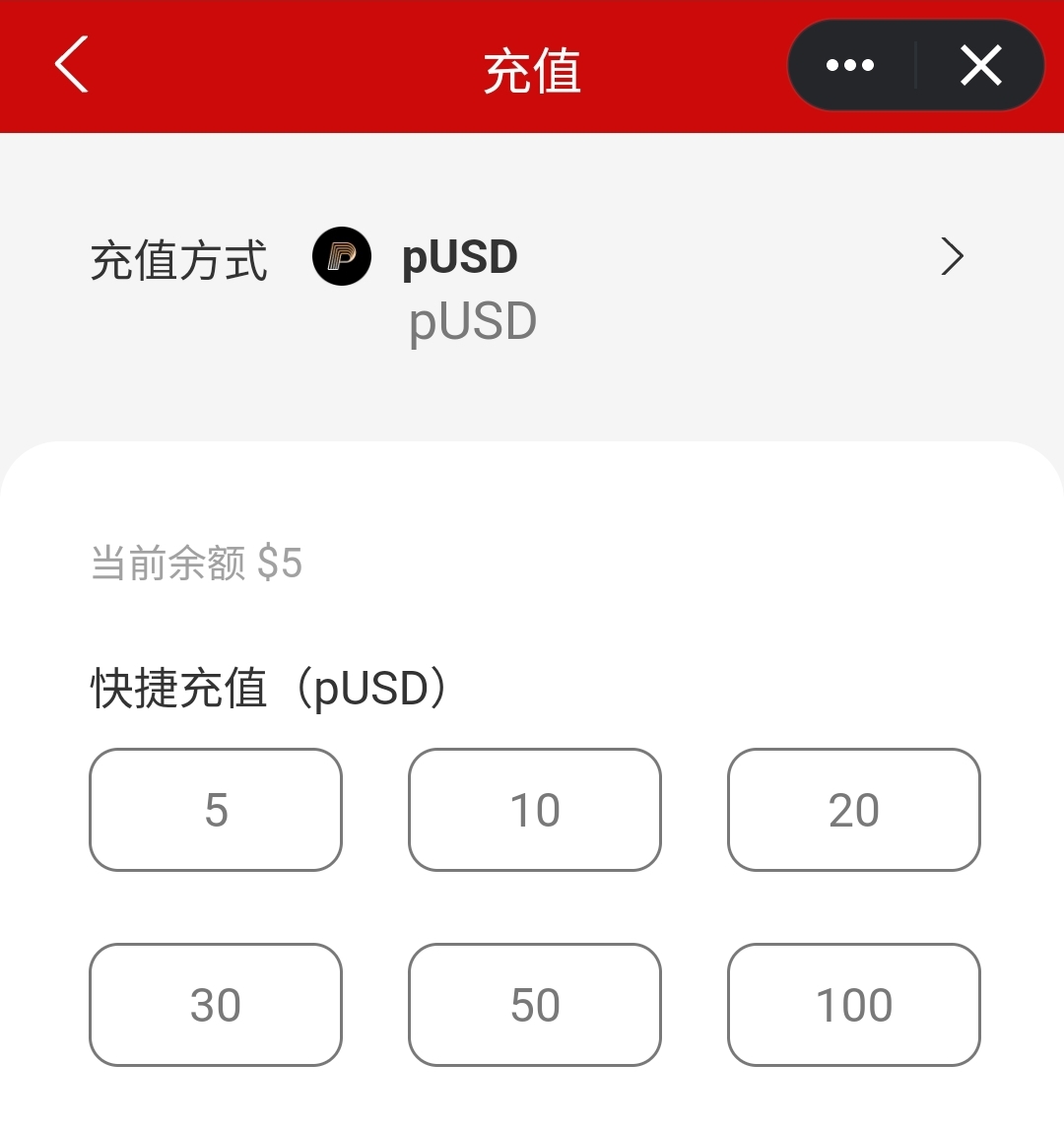Tap the 100 pUSD recharge option
Viewport: 1064px width, 1129px height.
click(854, 1005)
